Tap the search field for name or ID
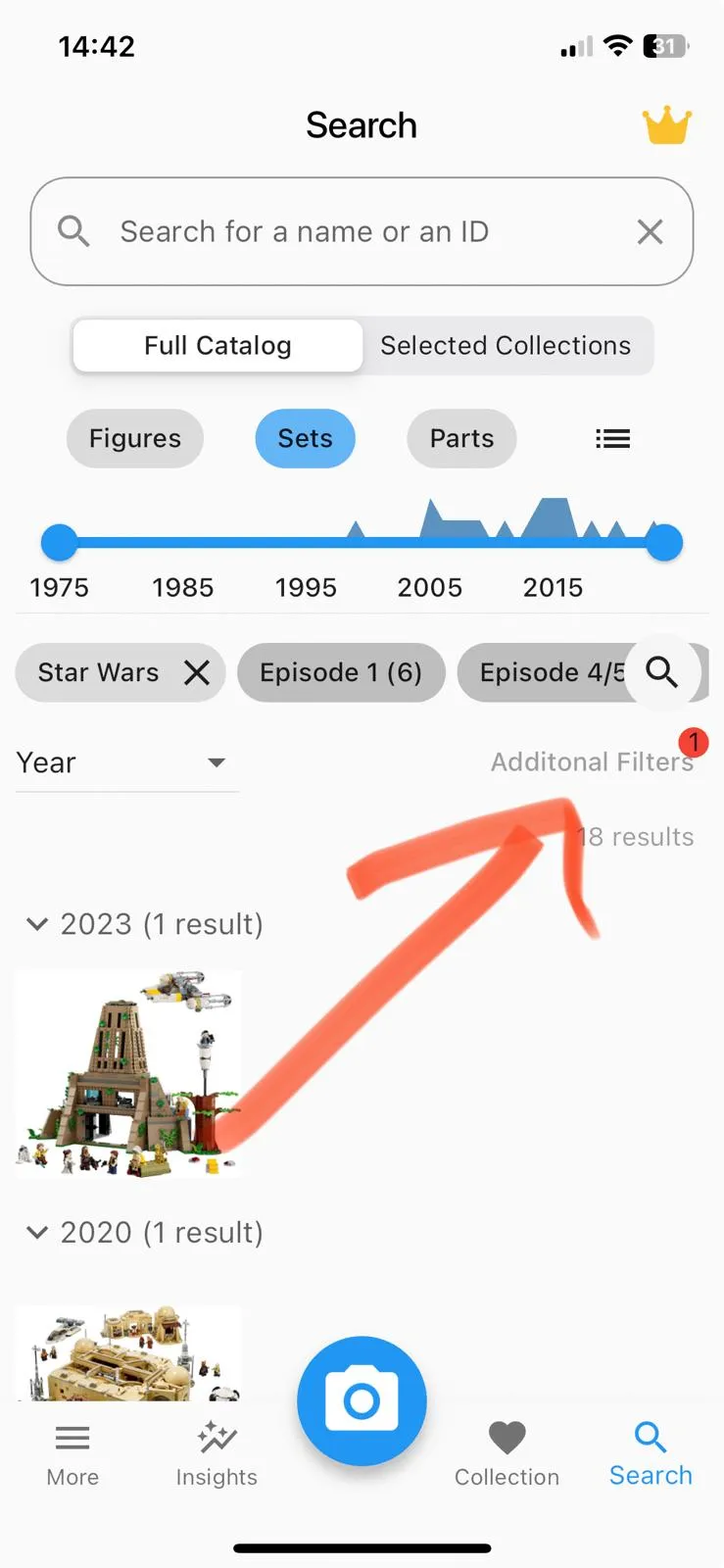 [362, 231]
